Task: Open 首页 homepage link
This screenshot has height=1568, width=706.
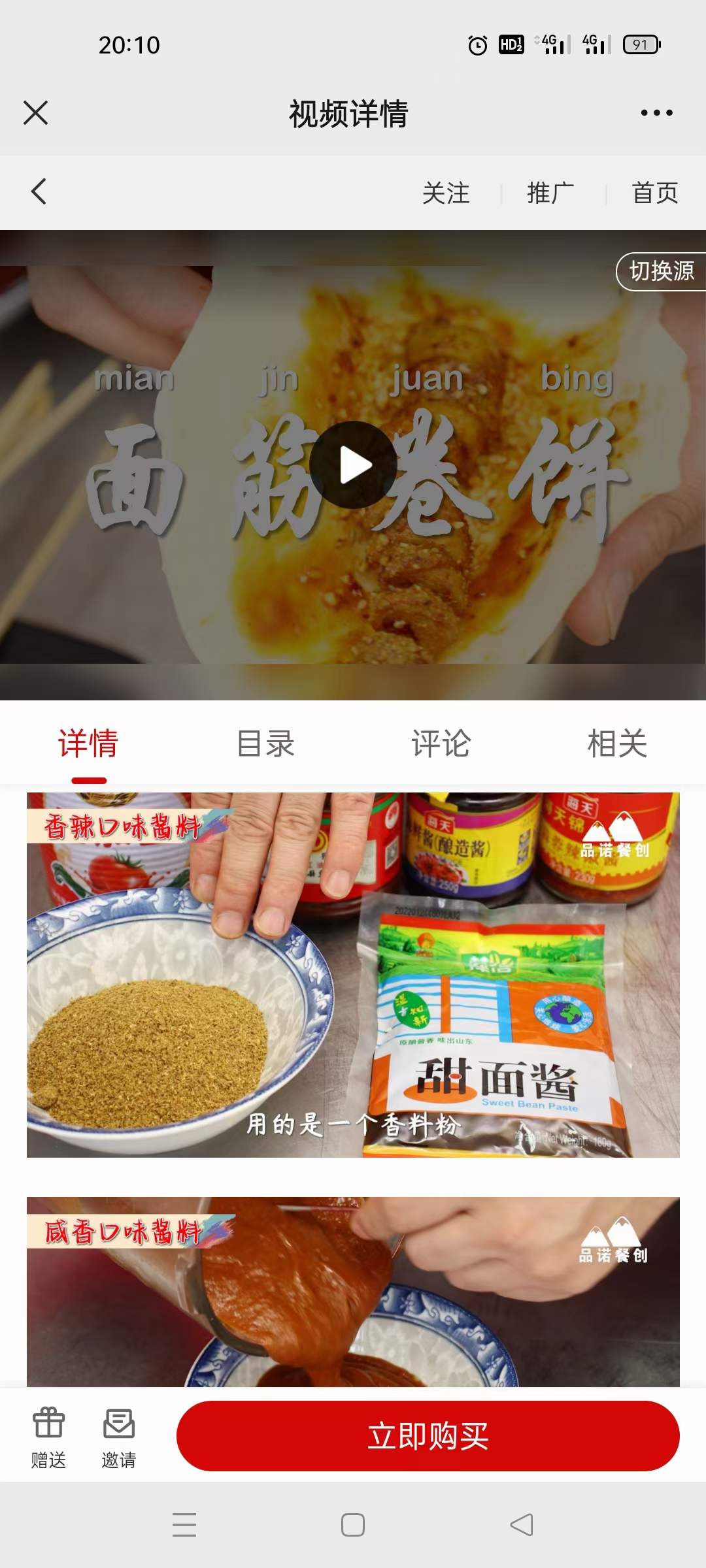Action: click(654, 193)
